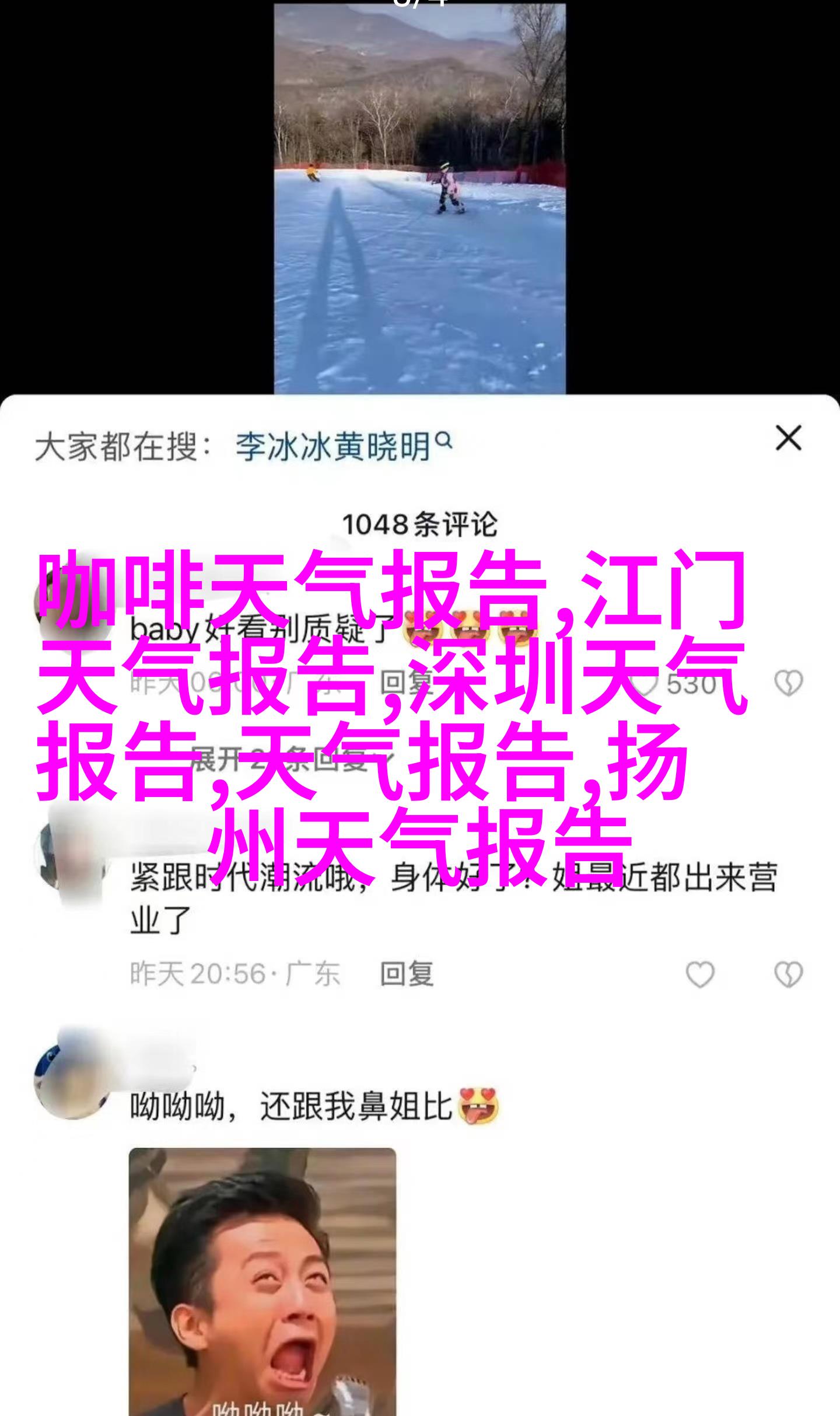This screenshot has height=1416, width=840.
Task: Close the comments panel
Action: [788, 438]
